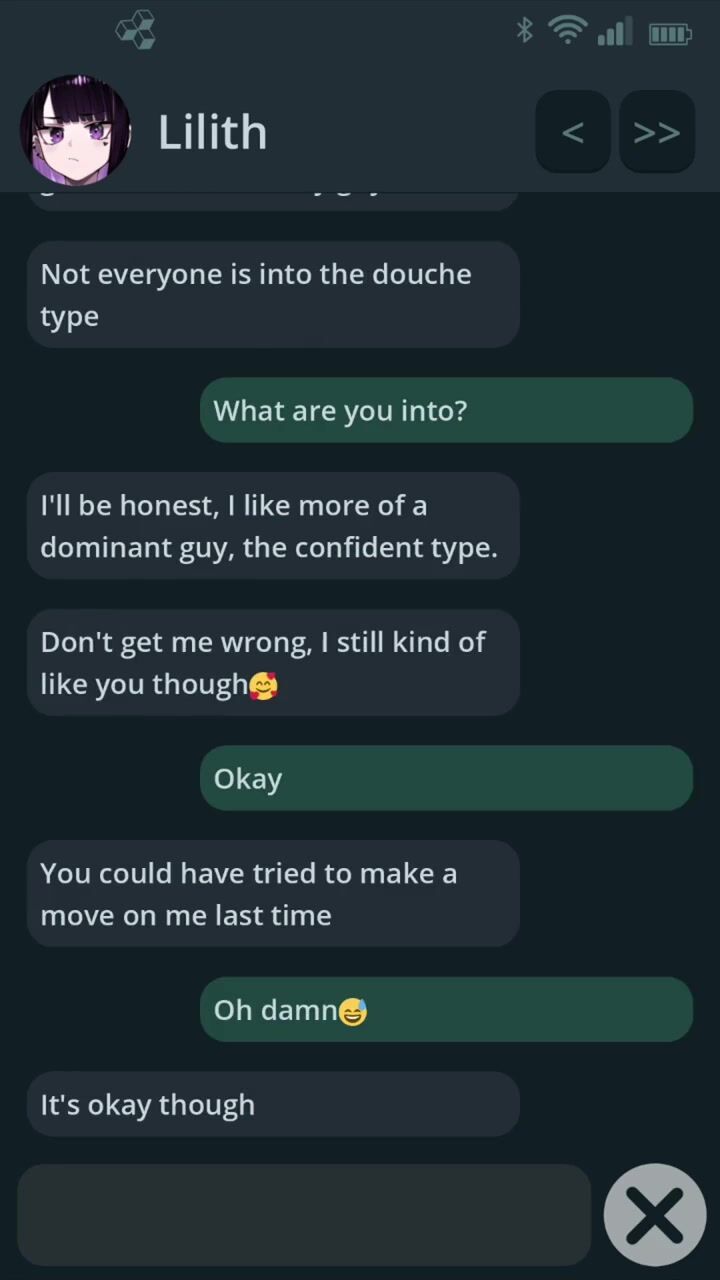720x1280 pixels.
Task: Tap the double right arrow button
Action: coord(657,132)
